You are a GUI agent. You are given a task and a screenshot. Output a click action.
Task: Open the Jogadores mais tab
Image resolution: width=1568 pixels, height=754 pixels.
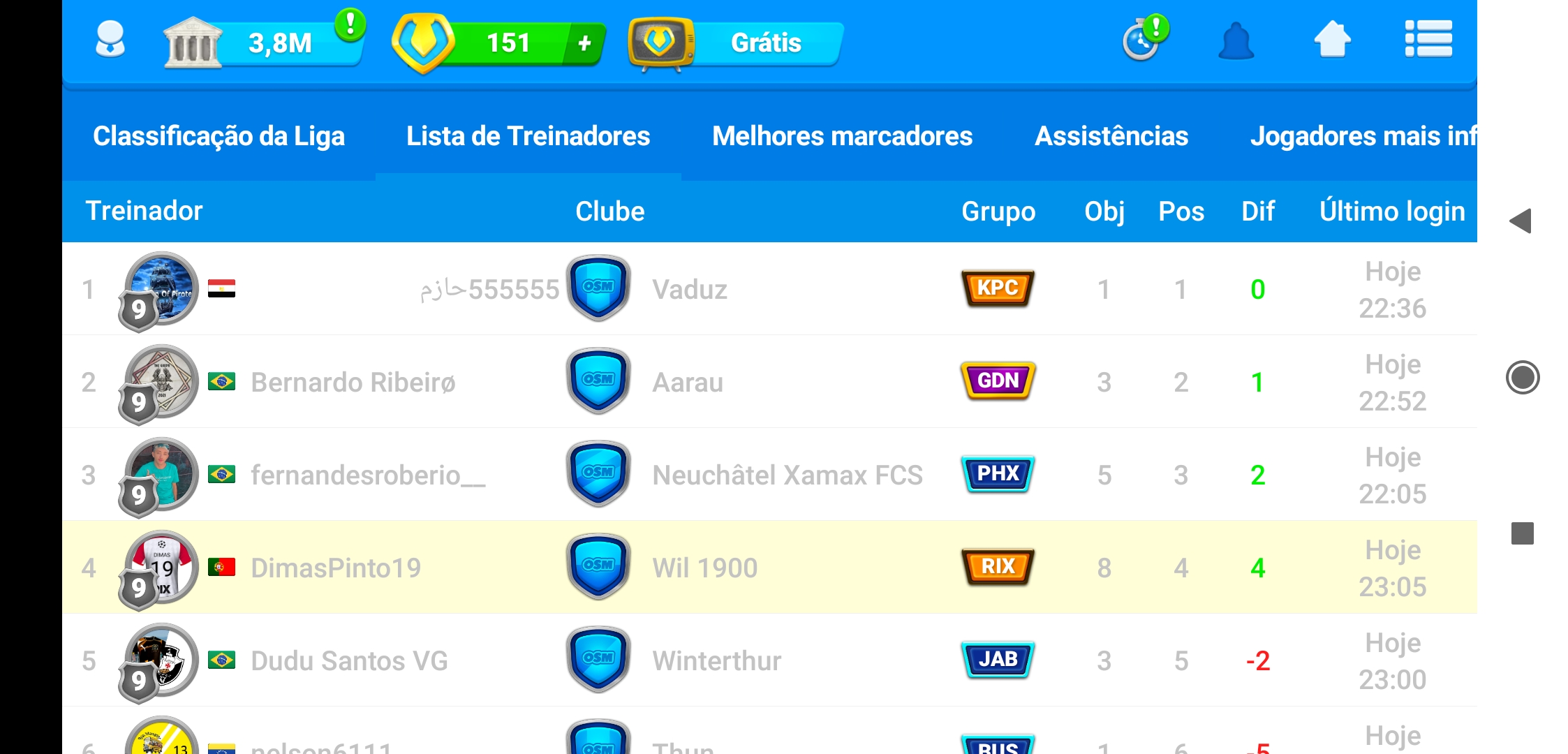[x=1361, y=136]
